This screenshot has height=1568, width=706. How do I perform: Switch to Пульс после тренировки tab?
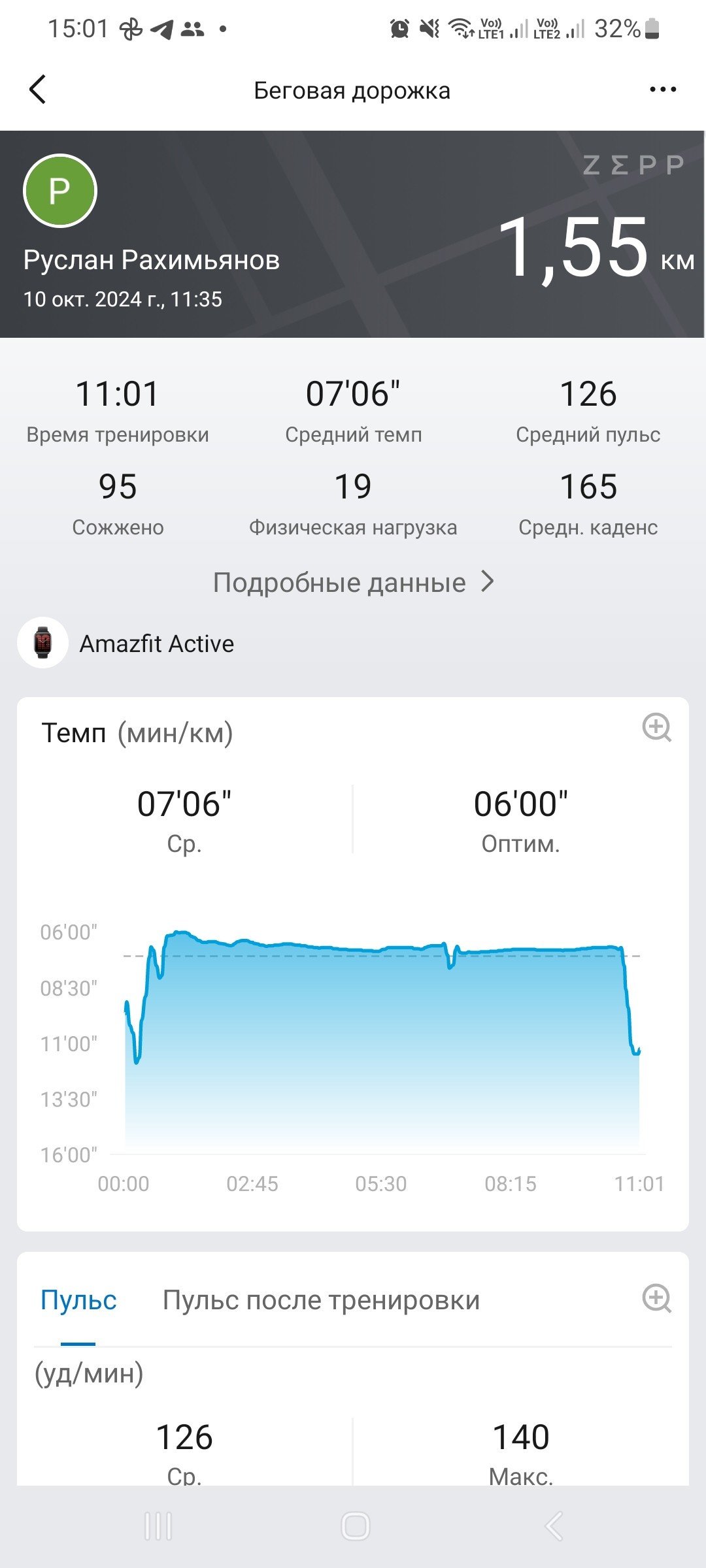tap(321, 1300)
